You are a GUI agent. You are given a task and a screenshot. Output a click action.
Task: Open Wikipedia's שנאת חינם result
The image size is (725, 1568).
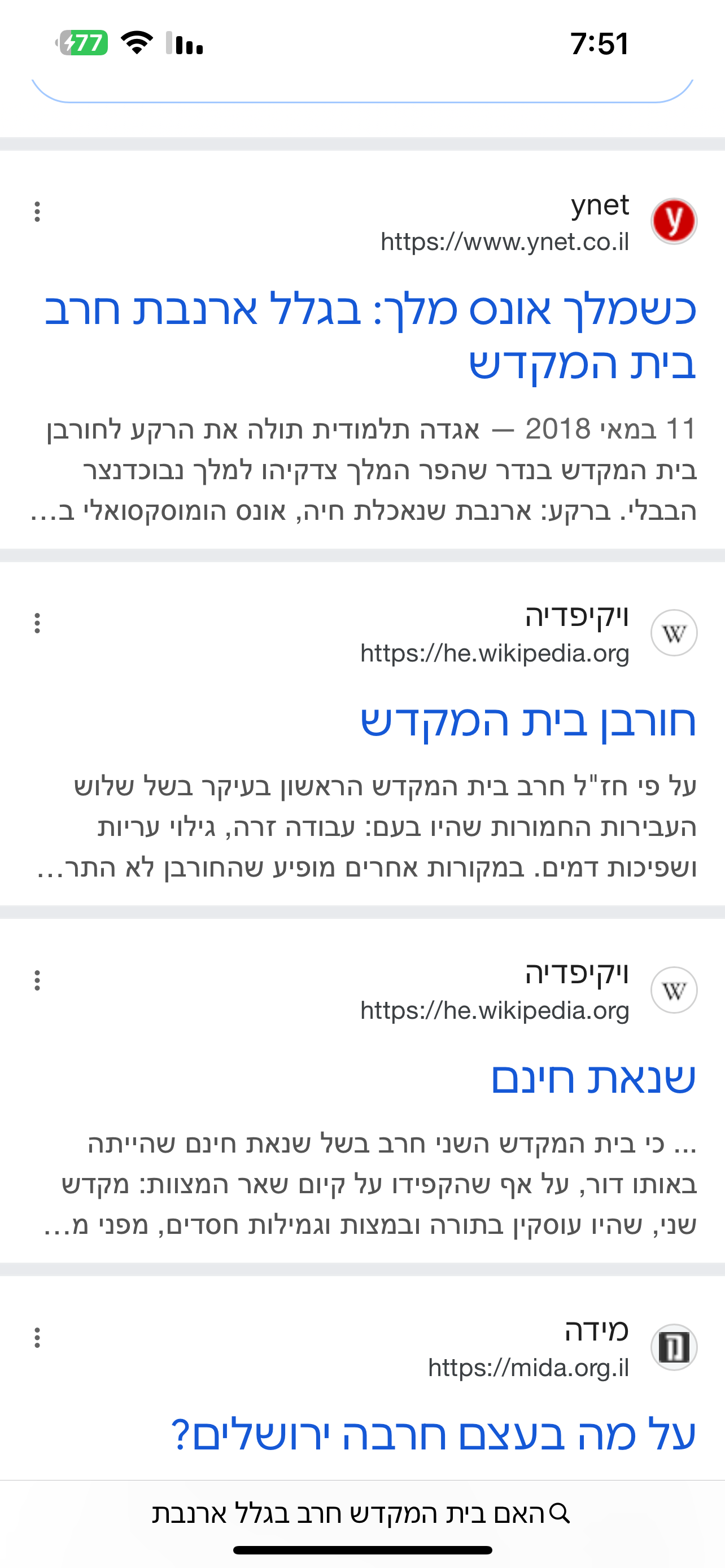(593, 1078)
